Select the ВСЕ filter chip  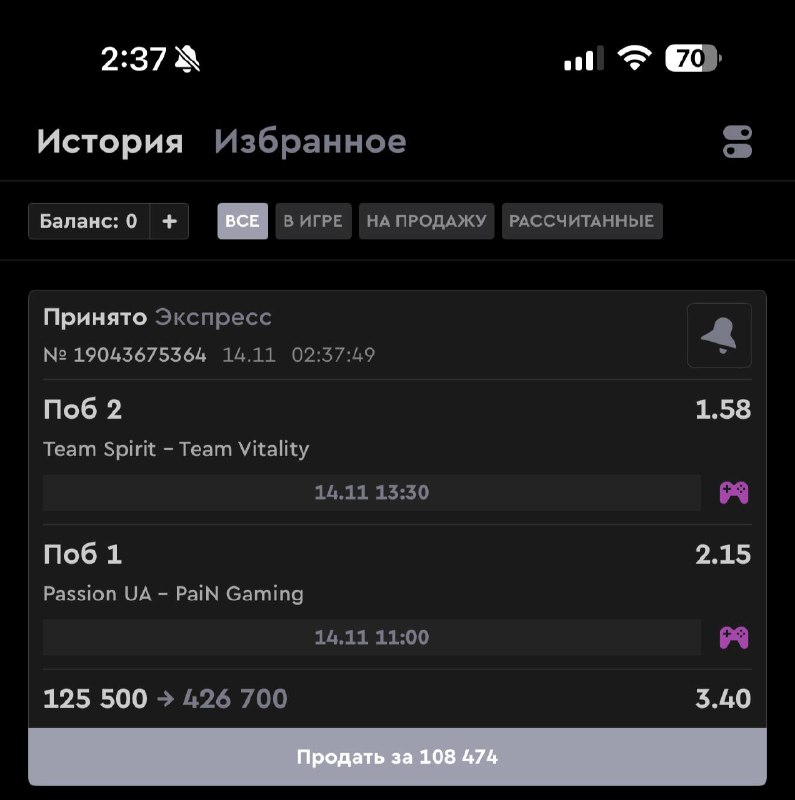point(242,221)
